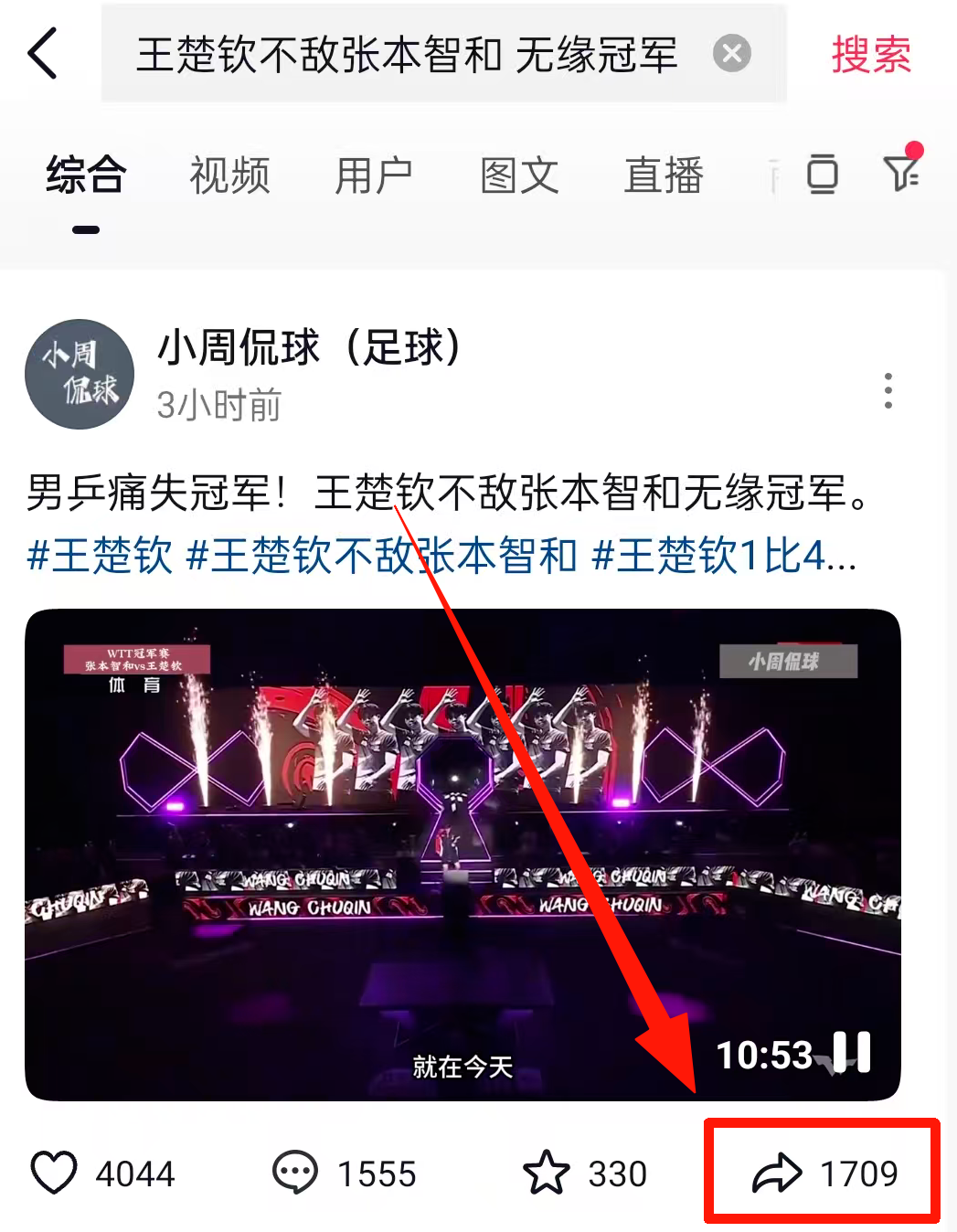Open hashtag #王楚钦不敌张本智和

(x=381, y=556)
